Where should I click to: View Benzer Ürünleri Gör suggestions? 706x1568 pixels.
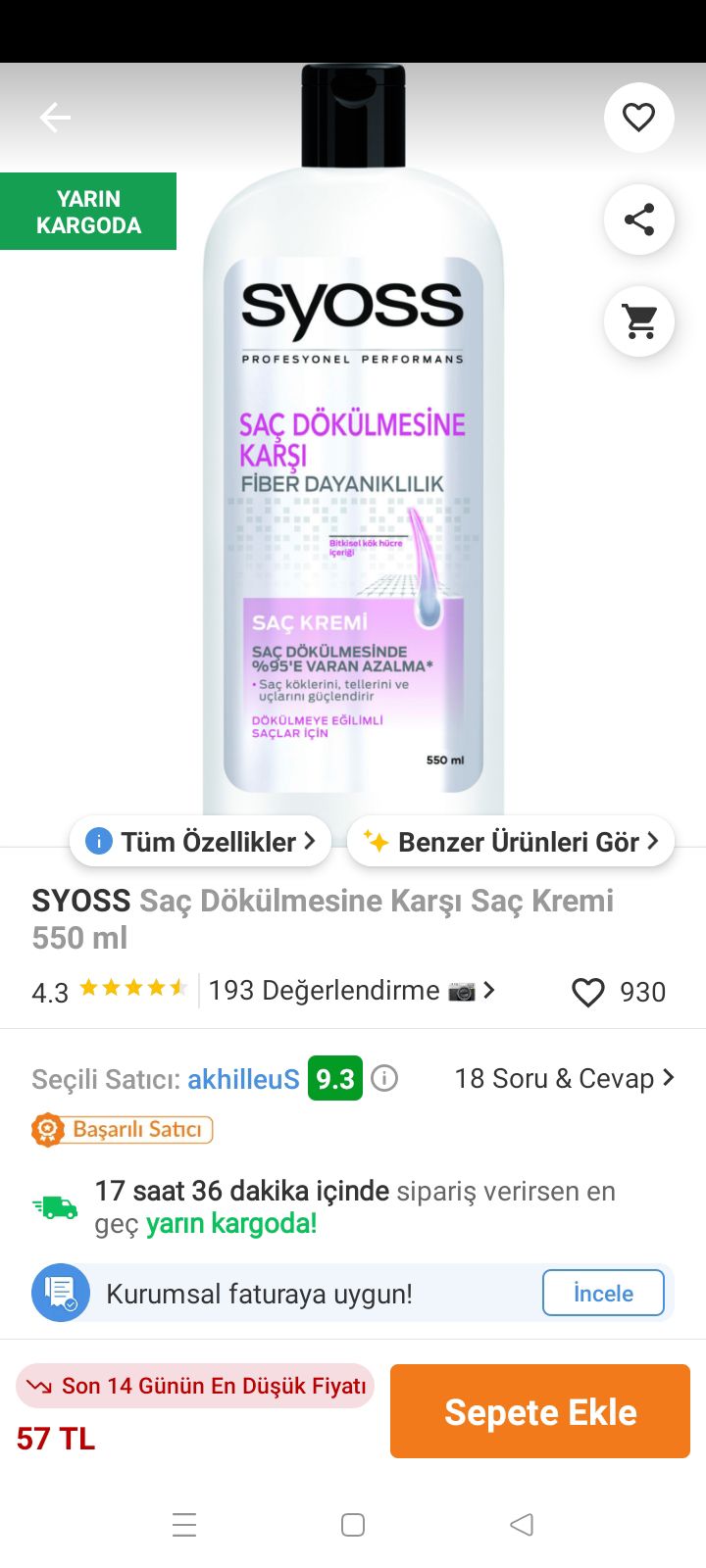(511, 841)
